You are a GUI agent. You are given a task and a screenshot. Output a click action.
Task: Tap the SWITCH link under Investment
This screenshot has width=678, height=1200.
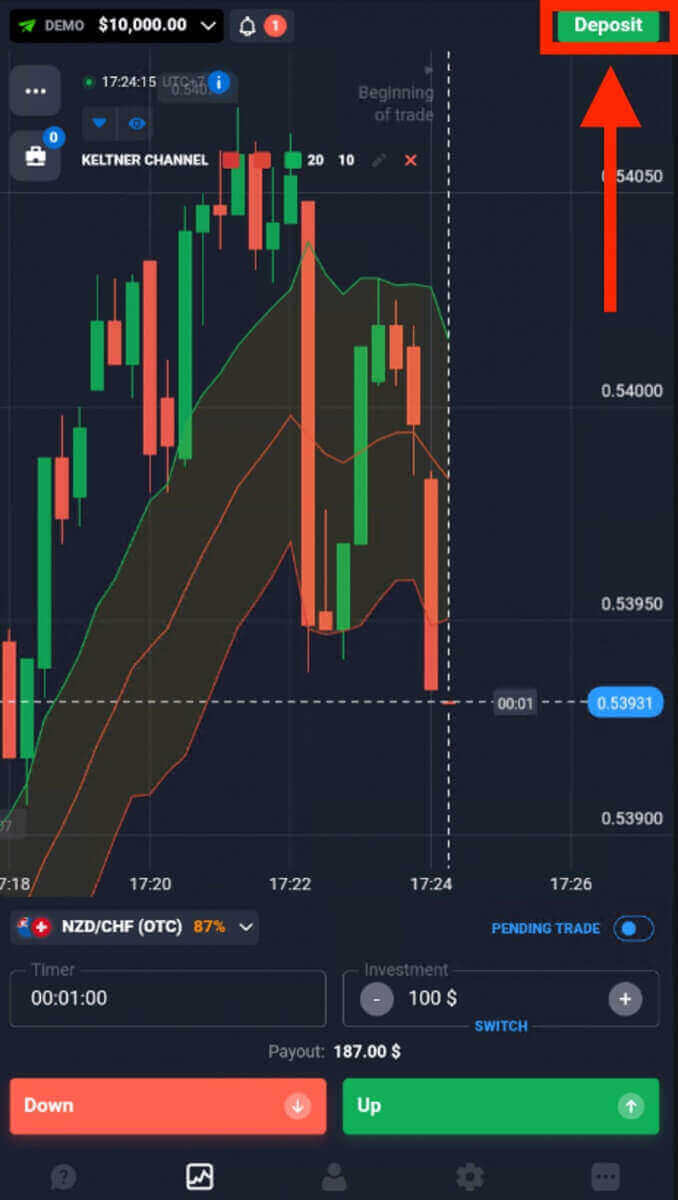click(500, 1026)
